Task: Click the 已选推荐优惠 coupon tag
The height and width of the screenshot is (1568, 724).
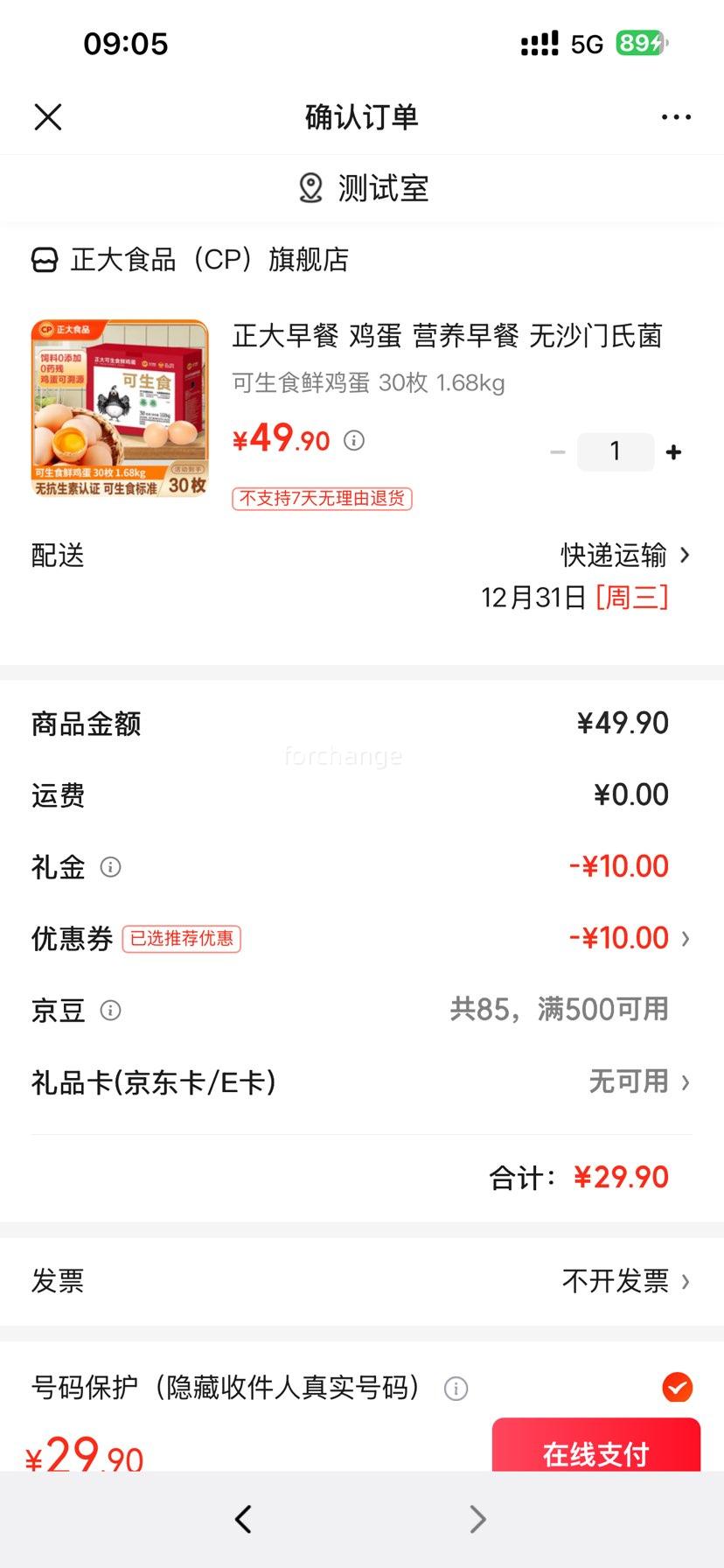Action: pyautogui.click(x=182, y=938)
